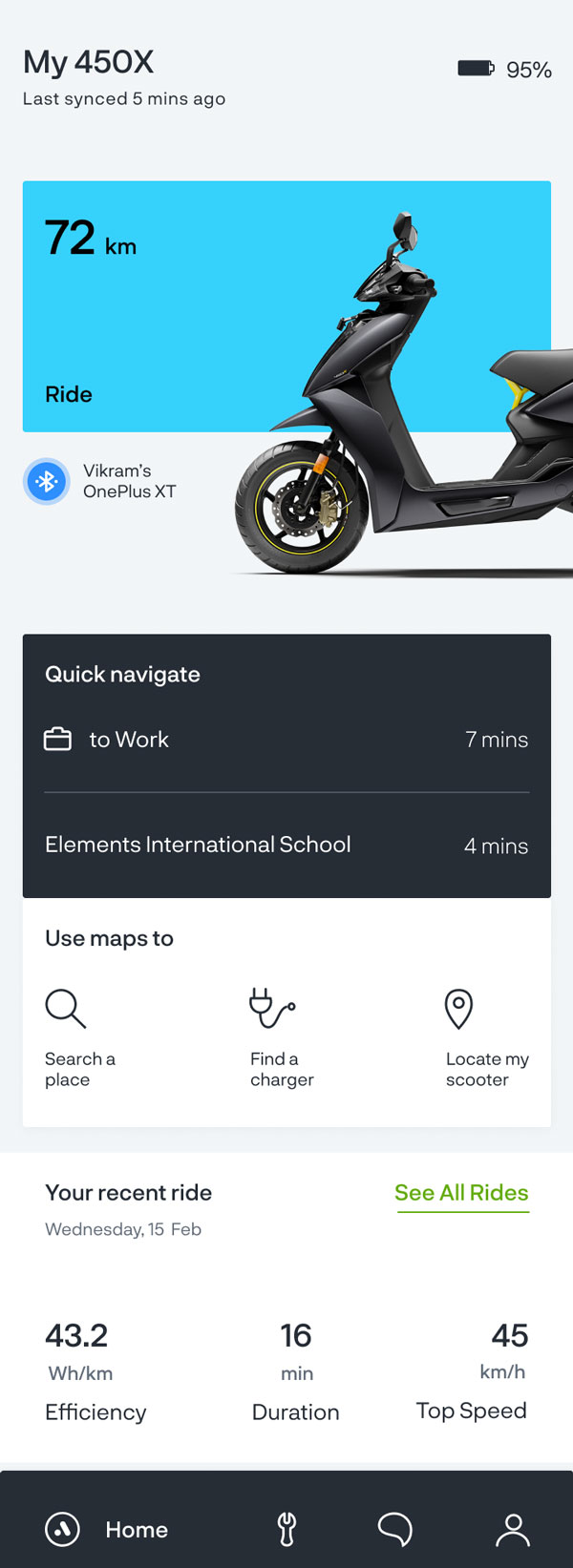The image size is (573, 1568).
Task: Navigate to Work from Quick navigate
Action: click(x=286, y=740)
